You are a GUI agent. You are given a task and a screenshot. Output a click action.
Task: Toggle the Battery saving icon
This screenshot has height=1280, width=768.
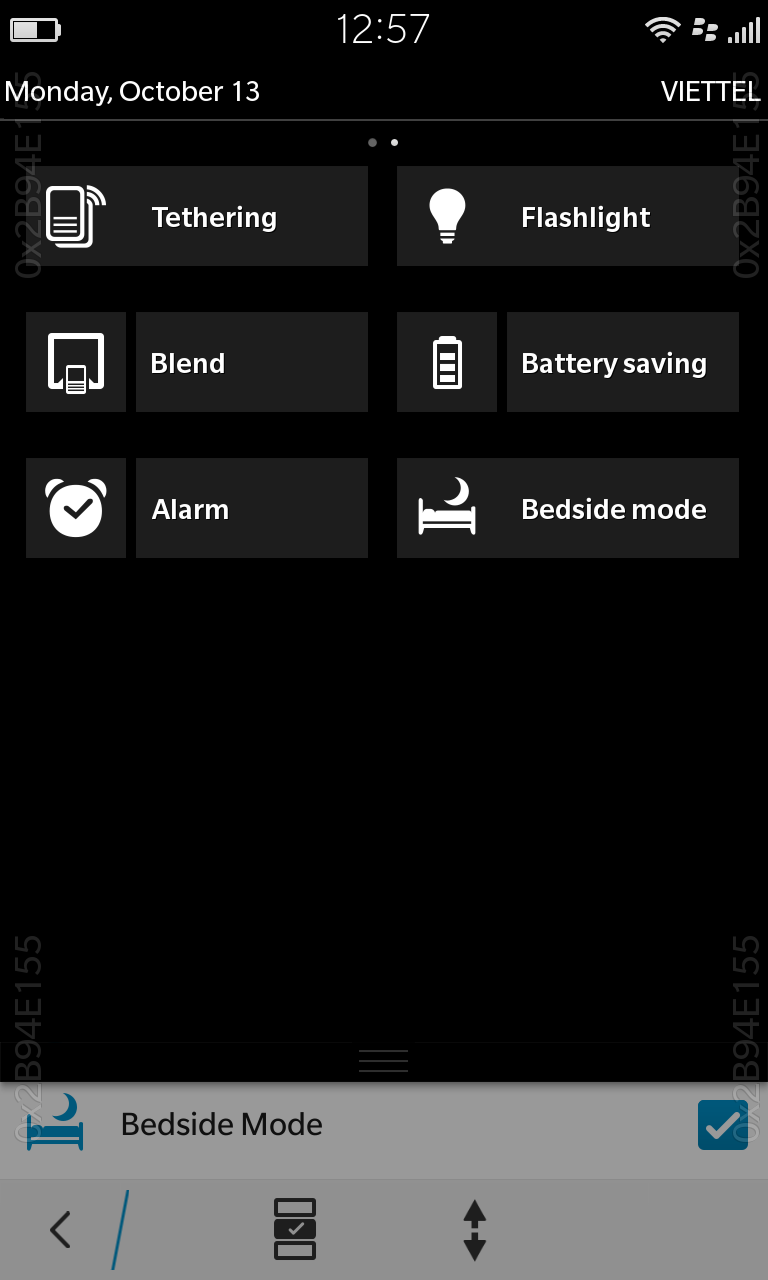(447, 362)
